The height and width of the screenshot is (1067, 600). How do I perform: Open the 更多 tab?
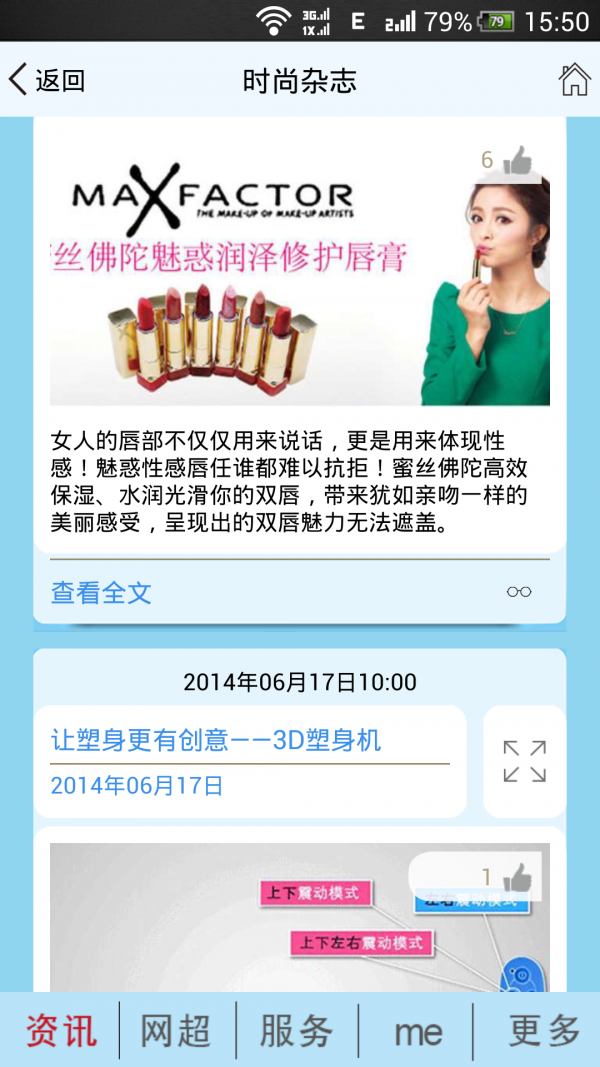pyautogui.click(x=543, y=1030)
